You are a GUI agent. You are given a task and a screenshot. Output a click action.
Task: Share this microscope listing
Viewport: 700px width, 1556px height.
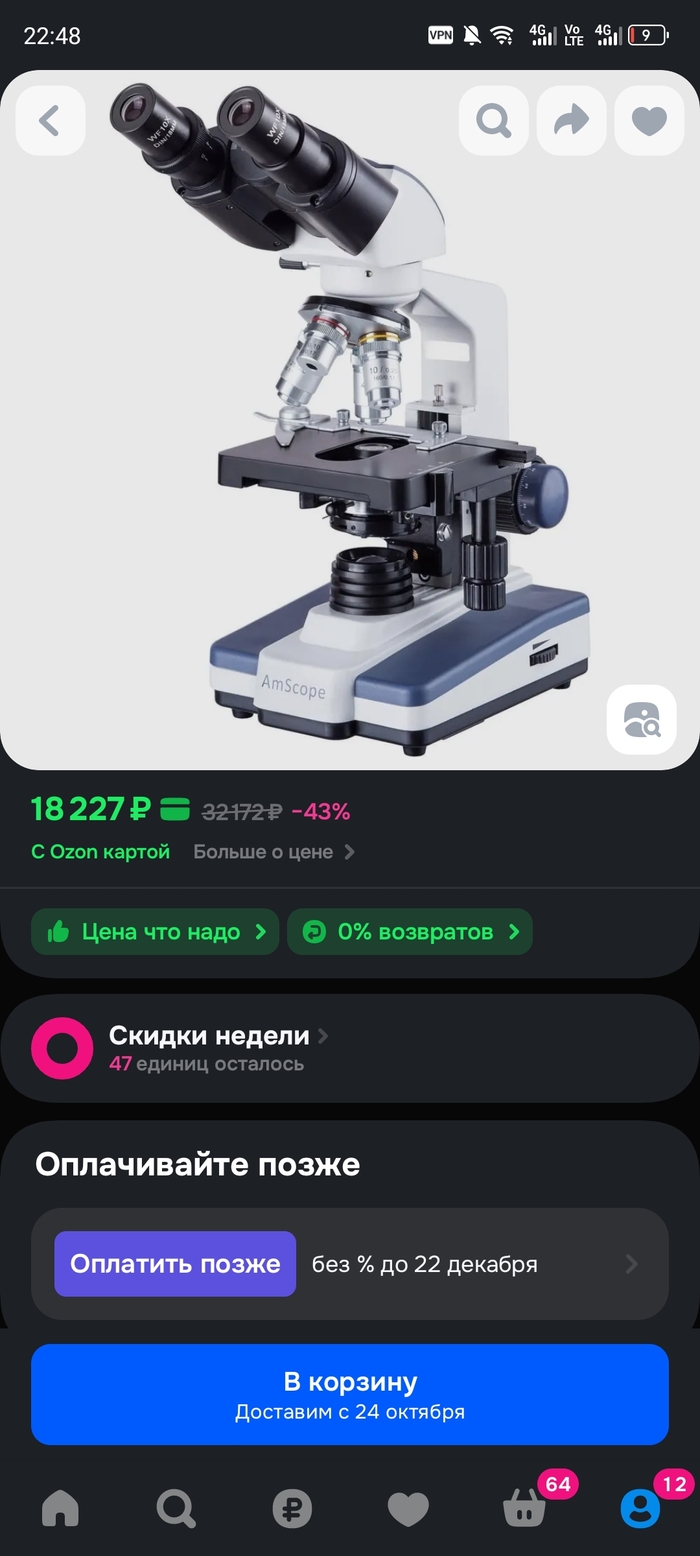click(571, 121)
